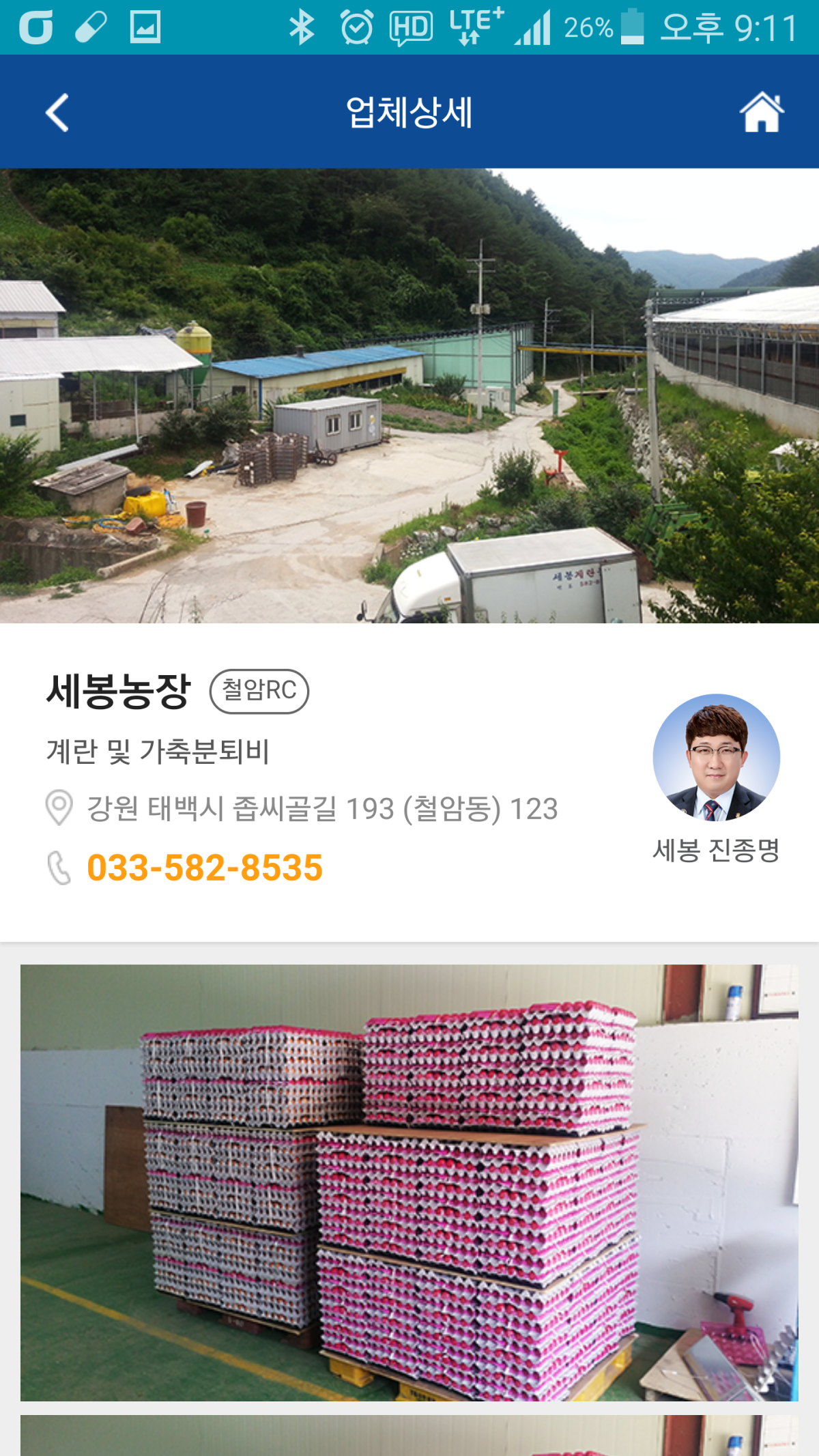Viewport: 819px width, 1456px height.
Task: Go back using the header arrow
Action: point(57,113)
